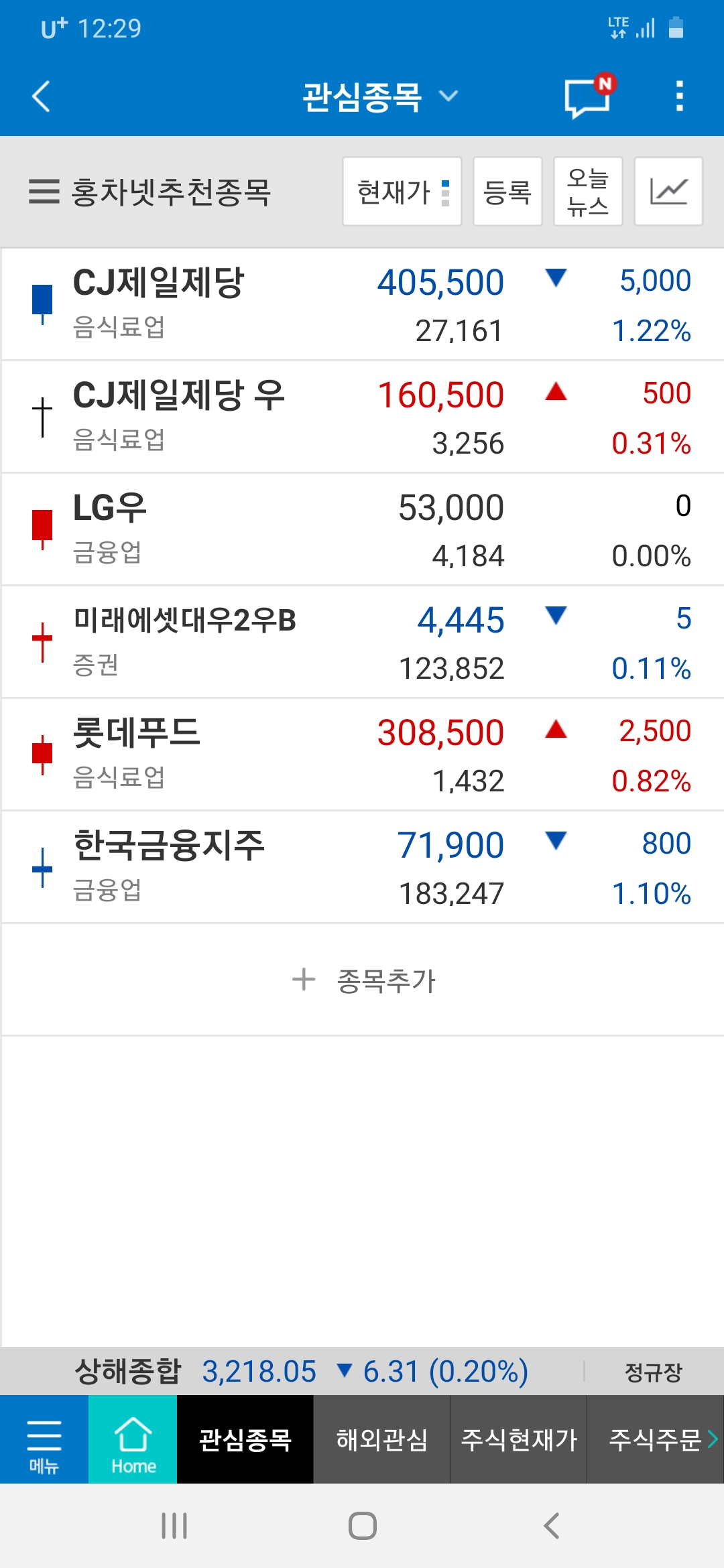The width and height of the screenshot is (724, 1568).
Task: View LG우 stock details
Action: (x=362, y=530)
